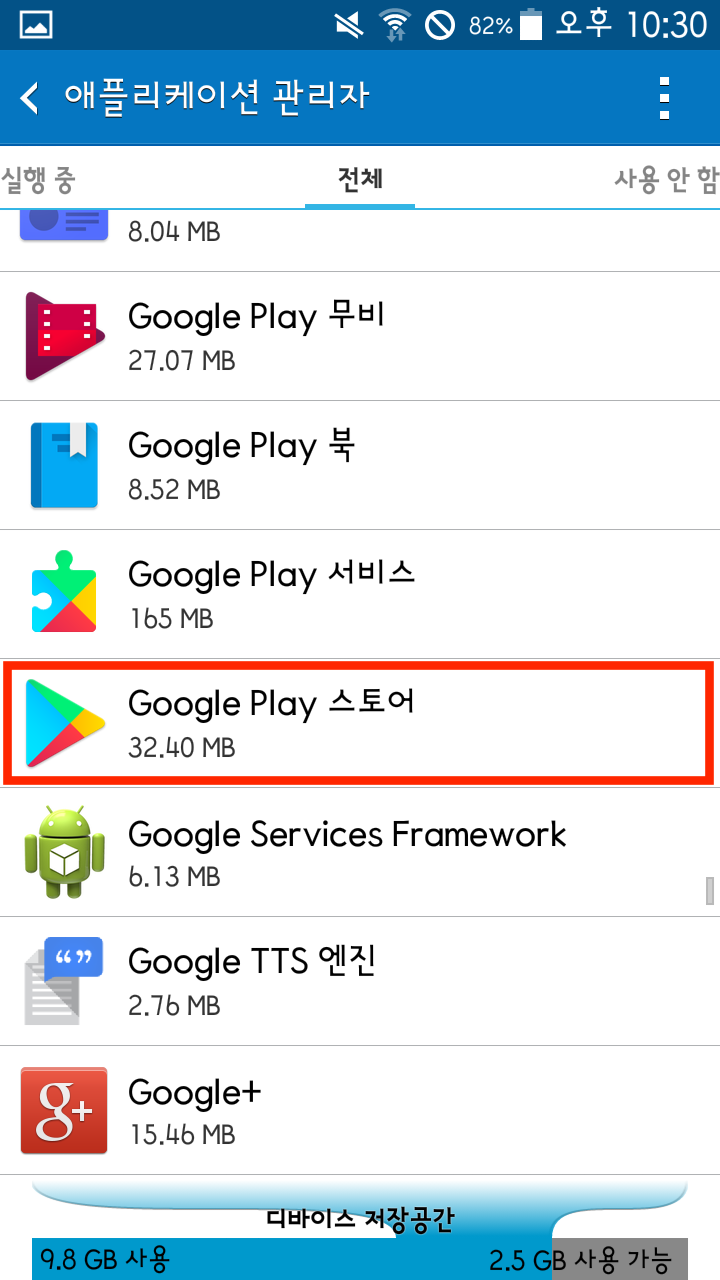This screenshot has height=1280, width=720.
Task: Go back from 애플리케이션 관리자
Action: click(x=30, y=97)
